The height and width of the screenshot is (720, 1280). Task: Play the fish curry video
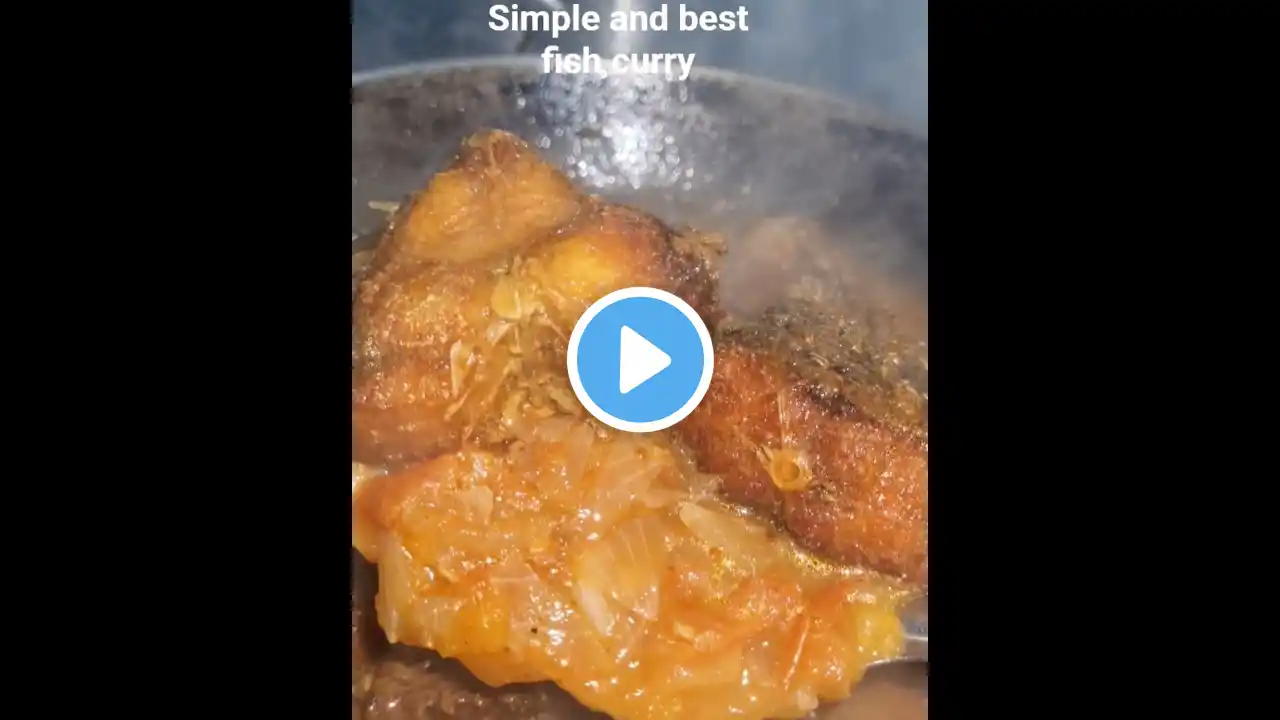click(640, 360)
